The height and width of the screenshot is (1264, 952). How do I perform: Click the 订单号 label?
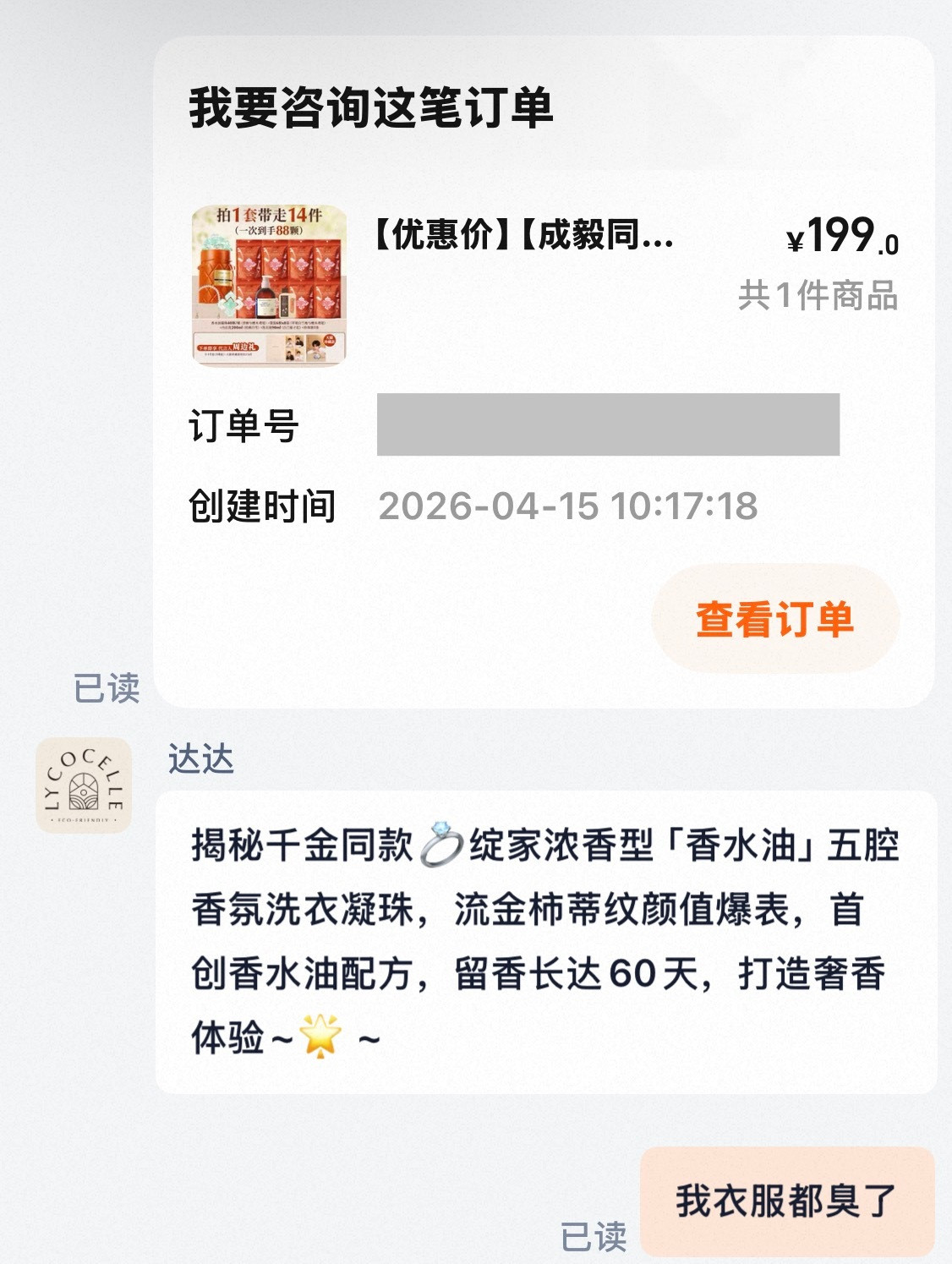click(x=239, y=426)
